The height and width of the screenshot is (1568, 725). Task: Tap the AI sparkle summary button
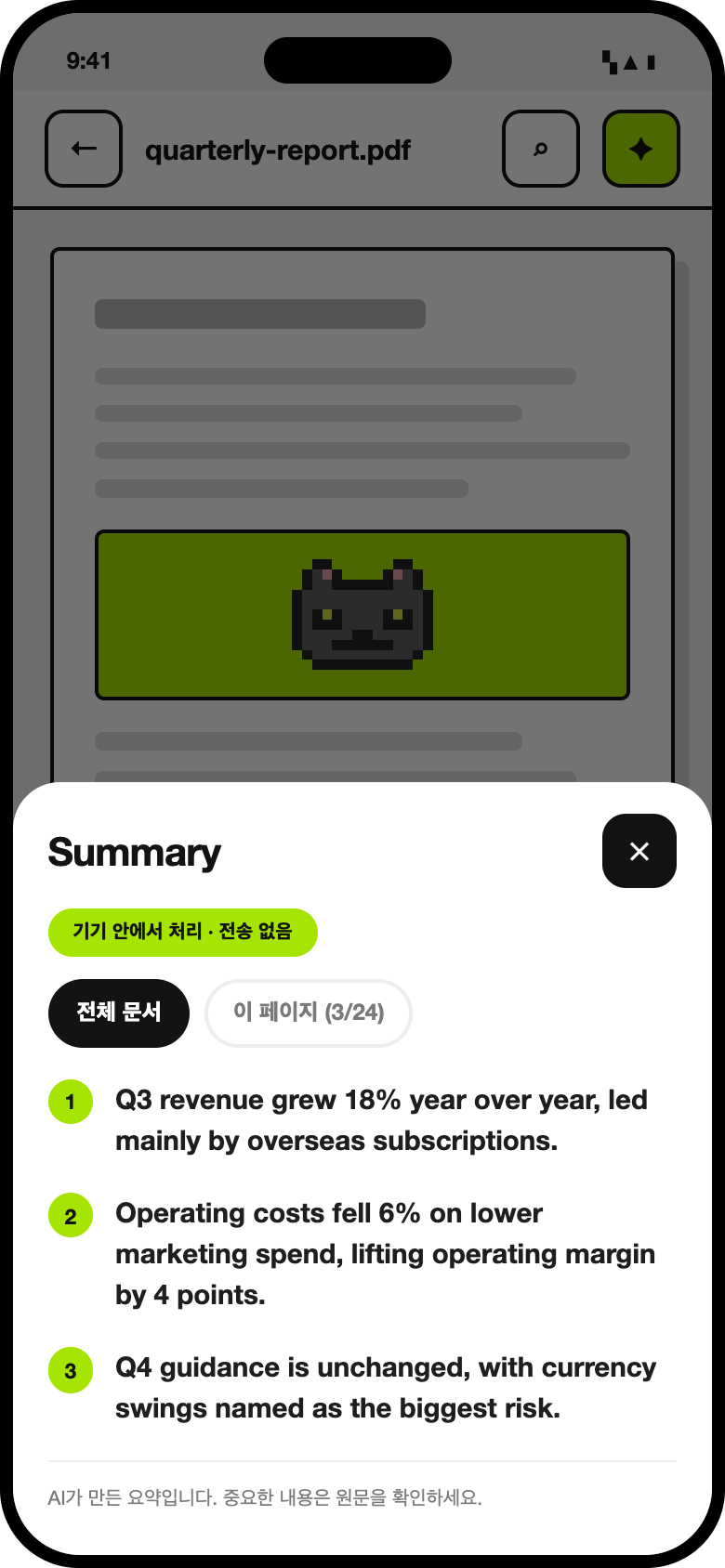pos(641,149)
